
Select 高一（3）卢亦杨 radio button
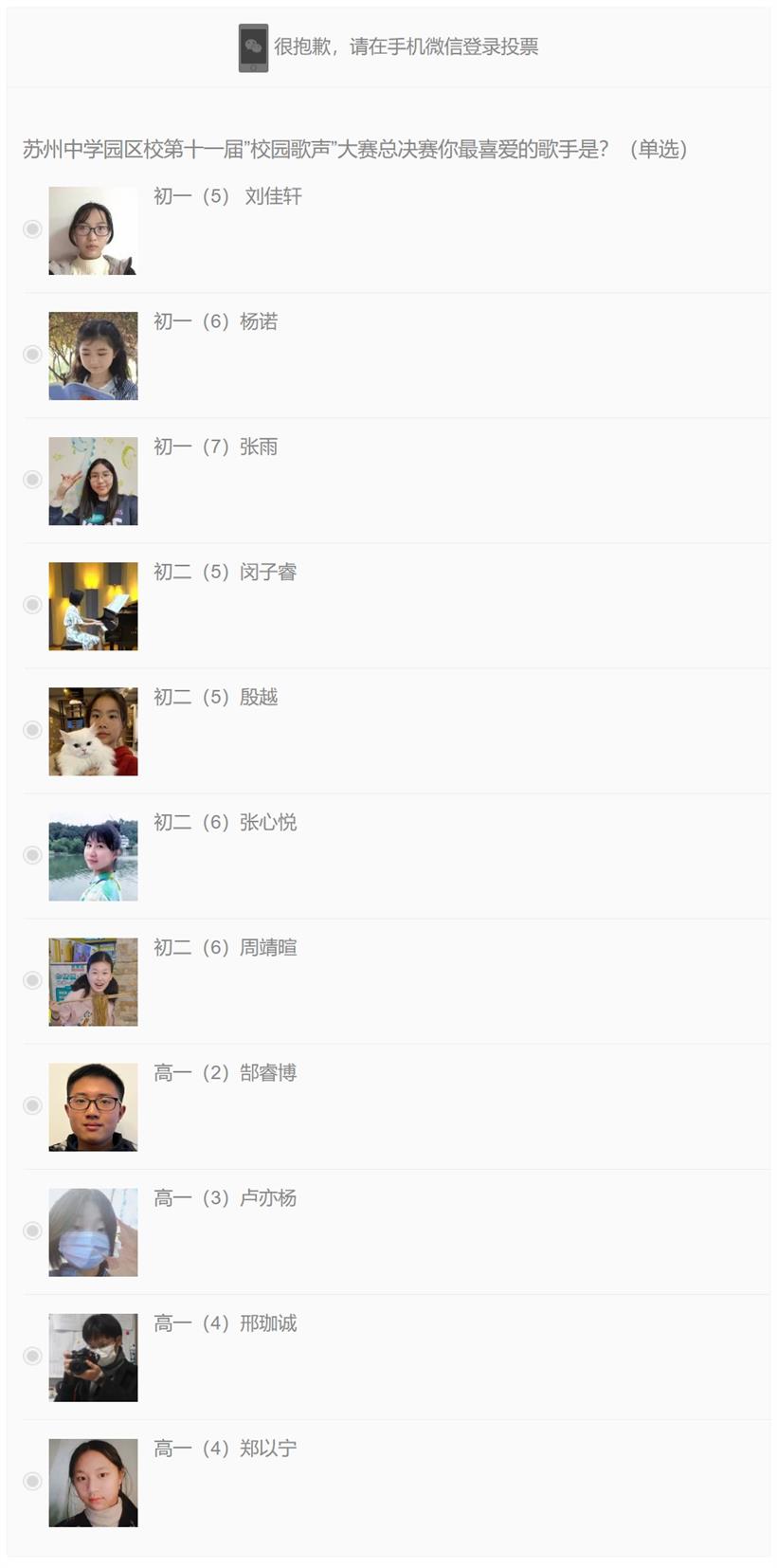[x=32, y=1231]
